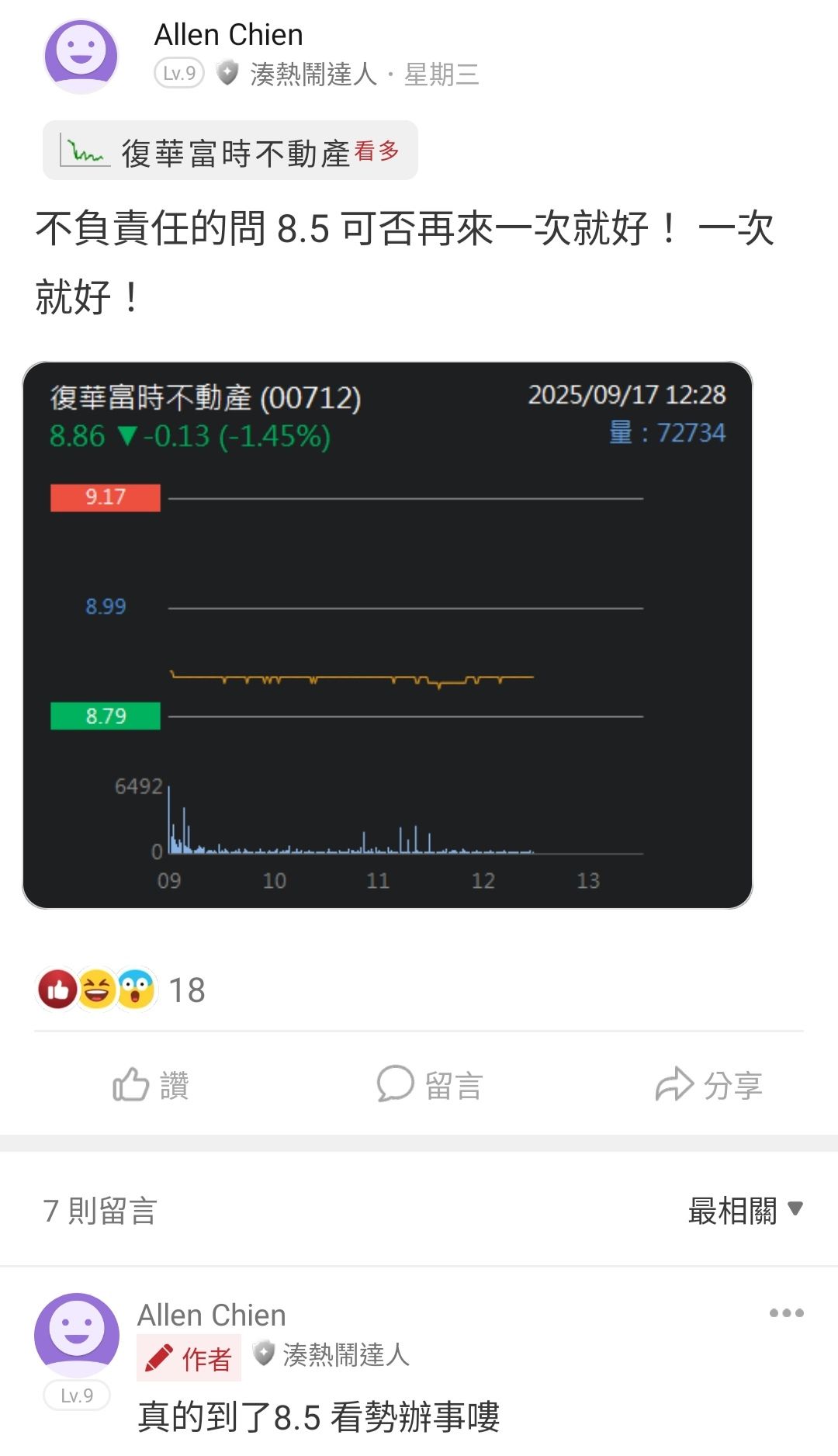View the 18 reactions list
The image size is (838, 1456).
tap(122, 990)
